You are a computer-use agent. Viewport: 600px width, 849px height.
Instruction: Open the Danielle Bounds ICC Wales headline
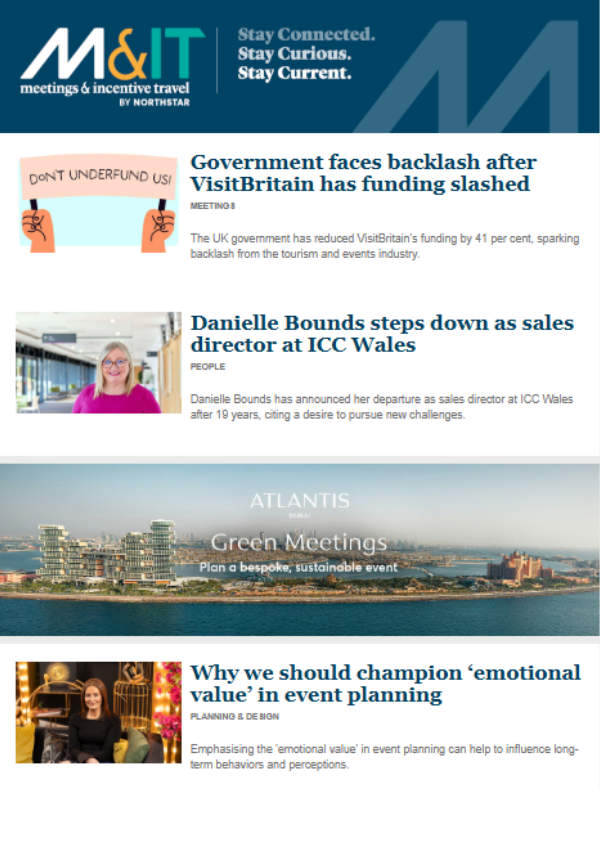[382, 334]
